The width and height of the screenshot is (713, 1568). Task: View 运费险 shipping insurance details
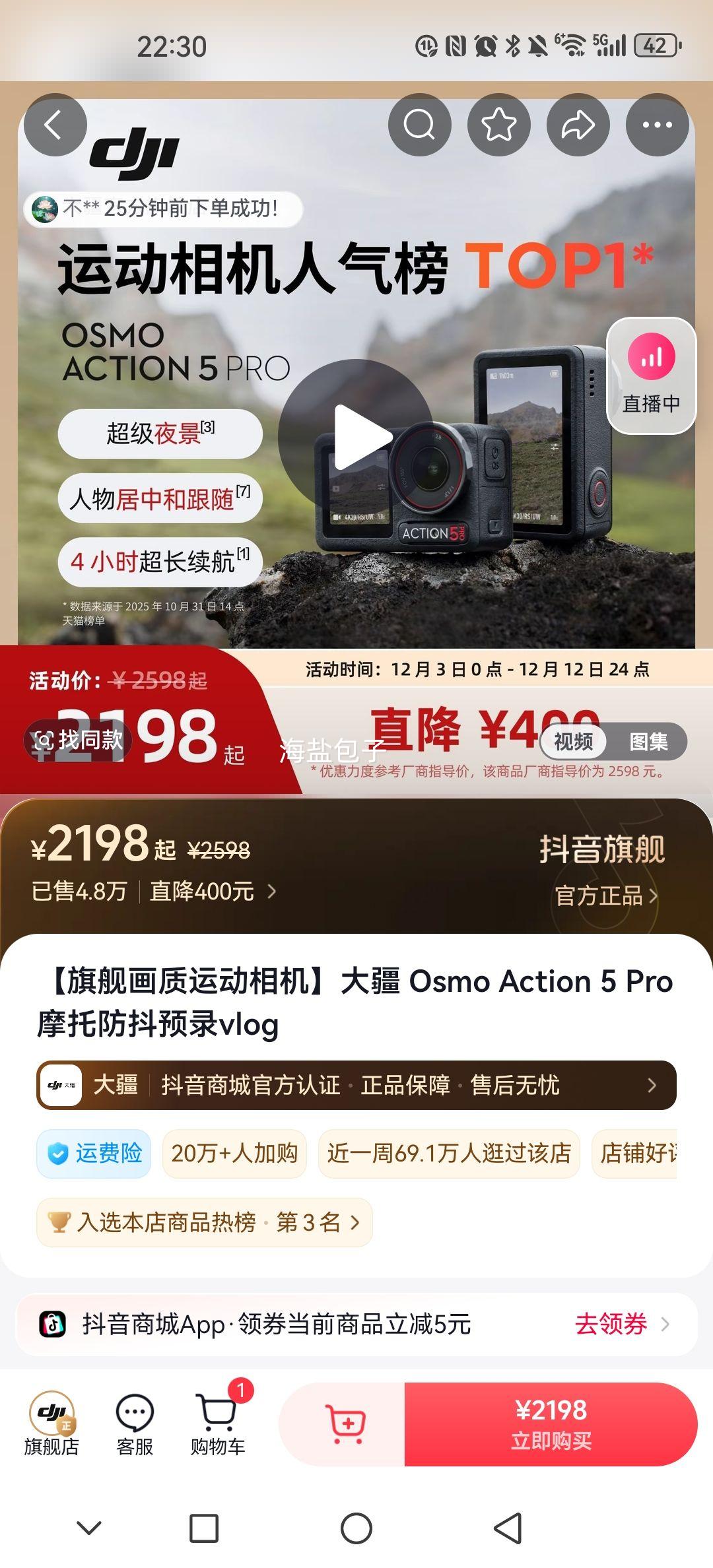point(93,1153)
